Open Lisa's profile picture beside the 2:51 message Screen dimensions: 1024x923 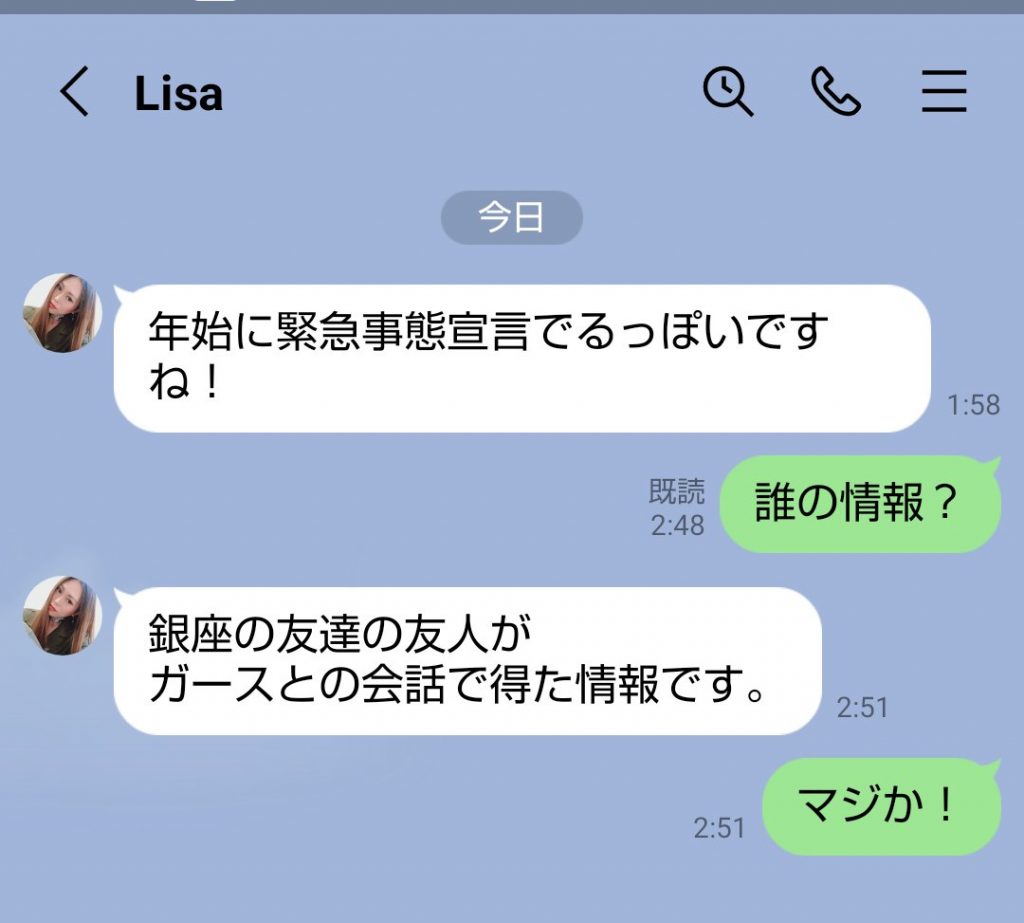(62, 615)
